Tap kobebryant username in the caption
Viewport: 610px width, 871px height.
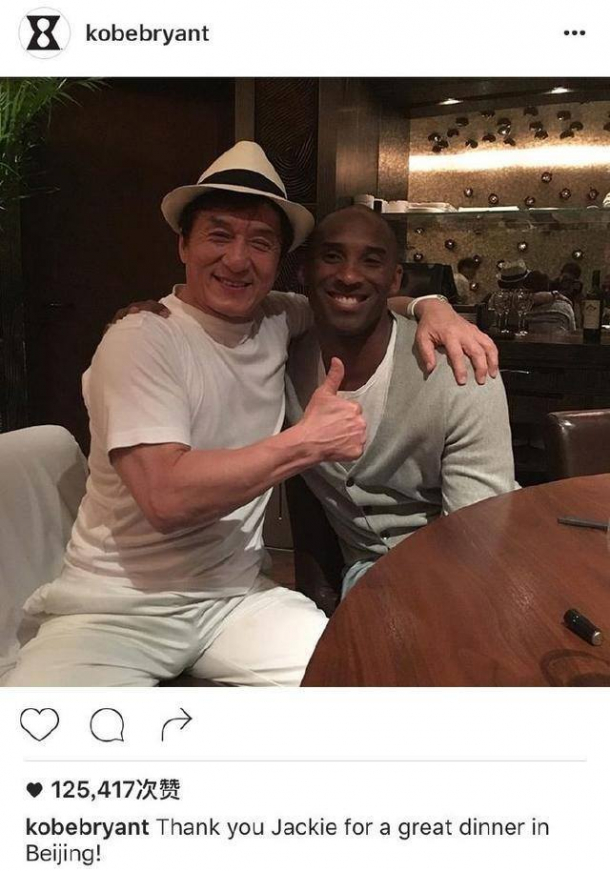pos(86,828)
